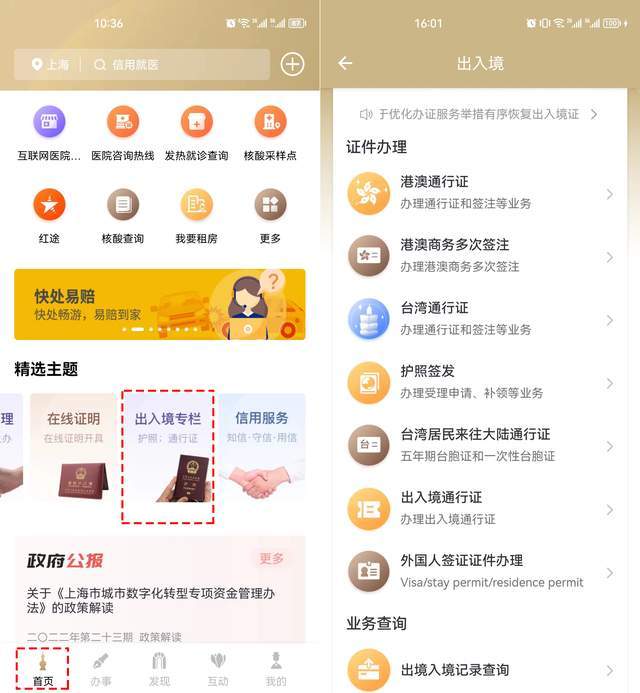Open the plus icon menu

[292, 65]
